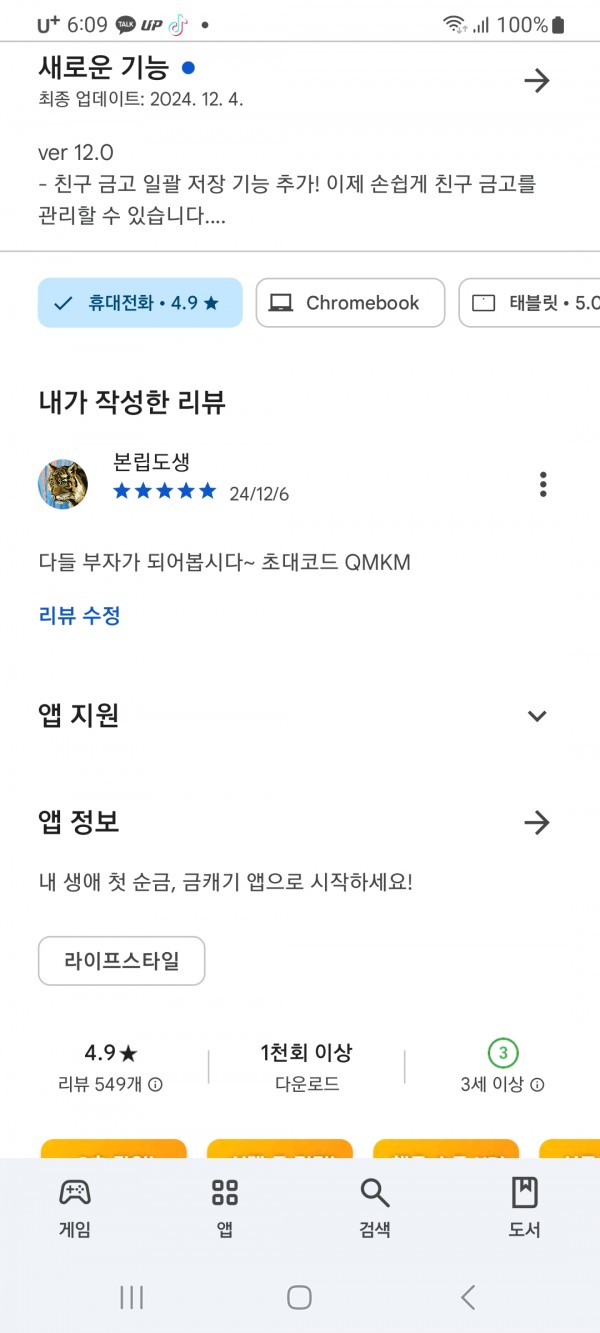Select the 태블릿 rating chip
Viewport: 600px width, 1333px height.
530,303
